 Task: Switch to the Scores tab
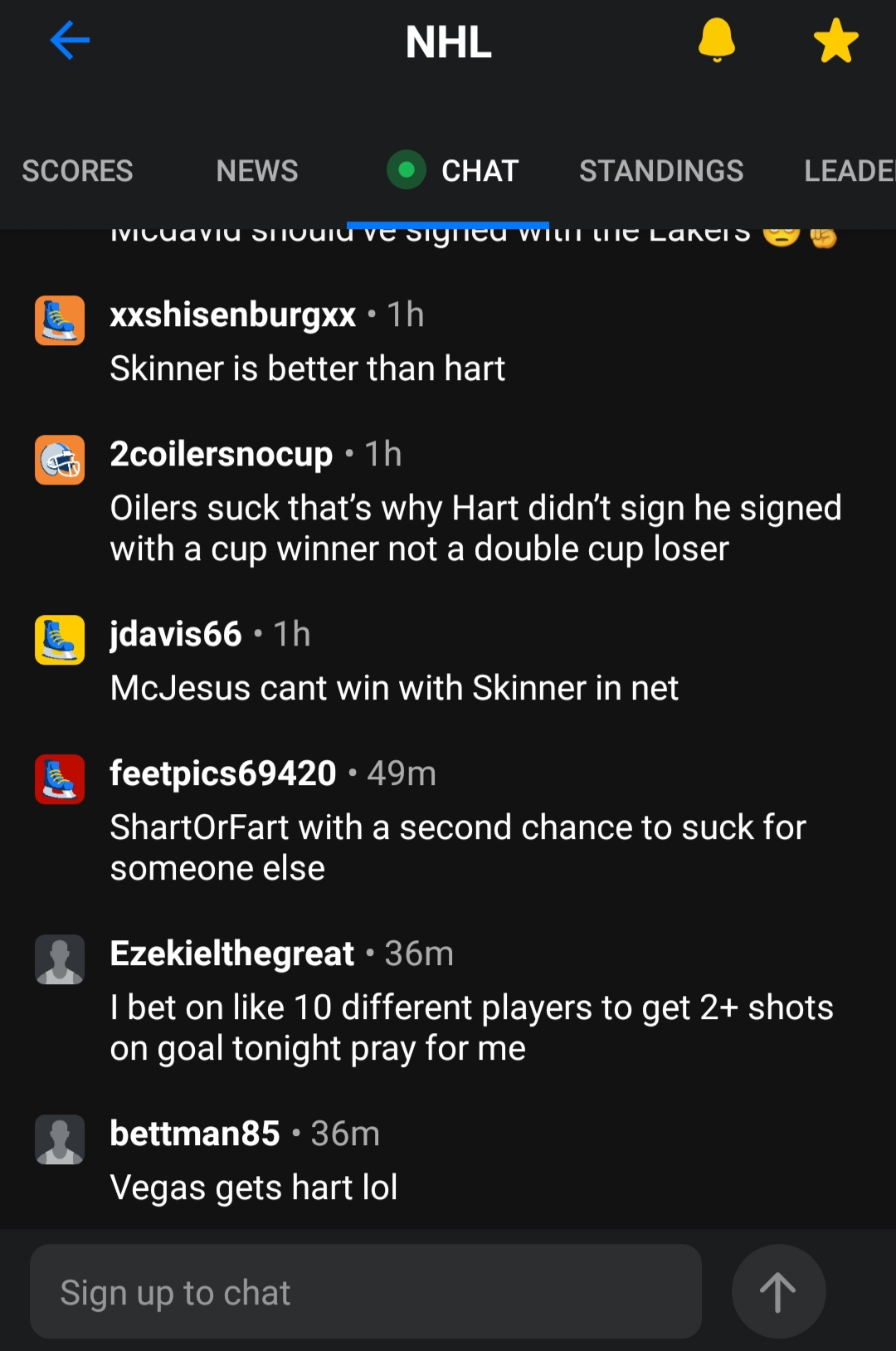coord(77,171)
